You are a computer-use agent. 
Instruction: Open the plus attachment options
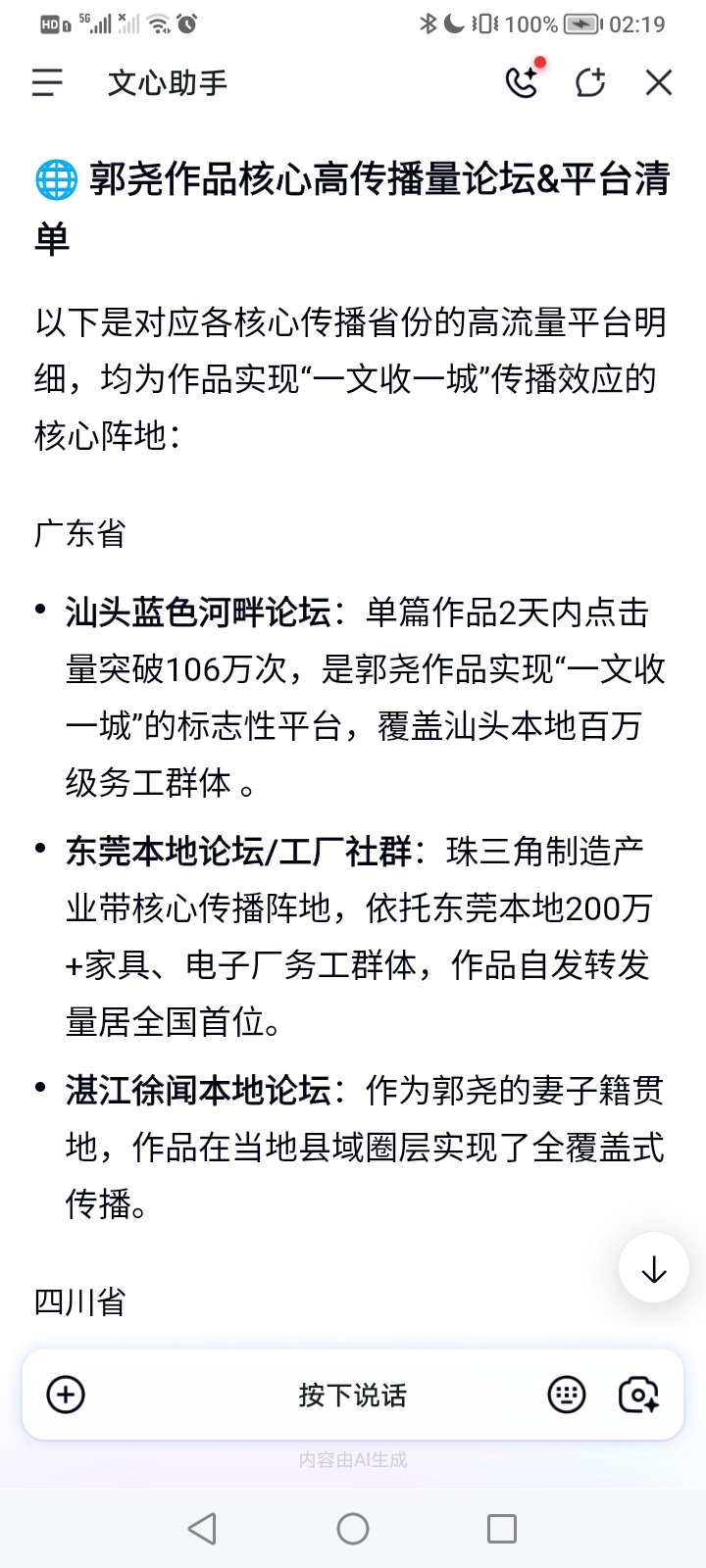tap(66, 1395)
